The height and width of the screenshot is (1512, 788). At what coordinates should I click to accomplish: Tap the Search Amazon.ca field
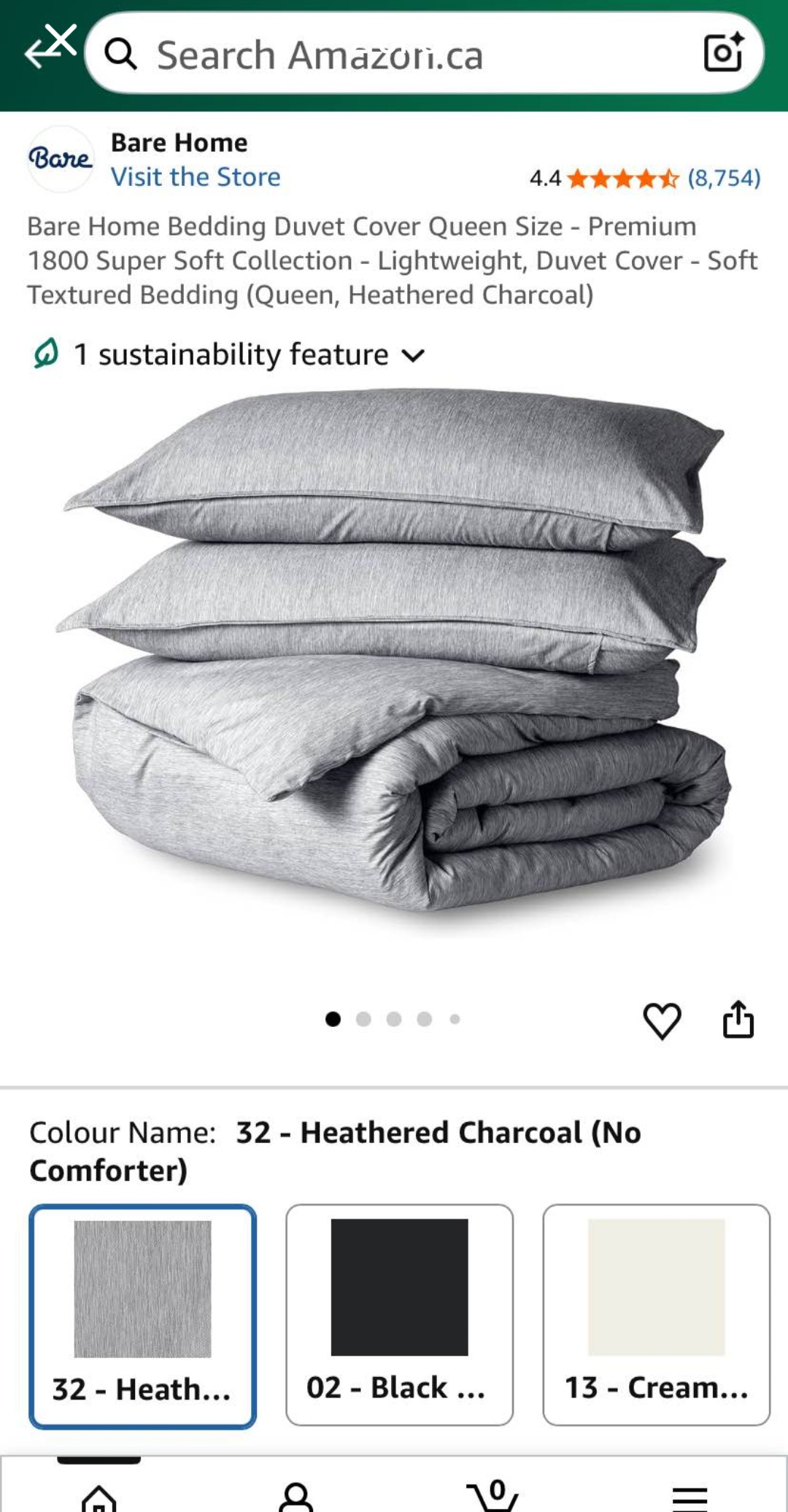coord(394,55)
